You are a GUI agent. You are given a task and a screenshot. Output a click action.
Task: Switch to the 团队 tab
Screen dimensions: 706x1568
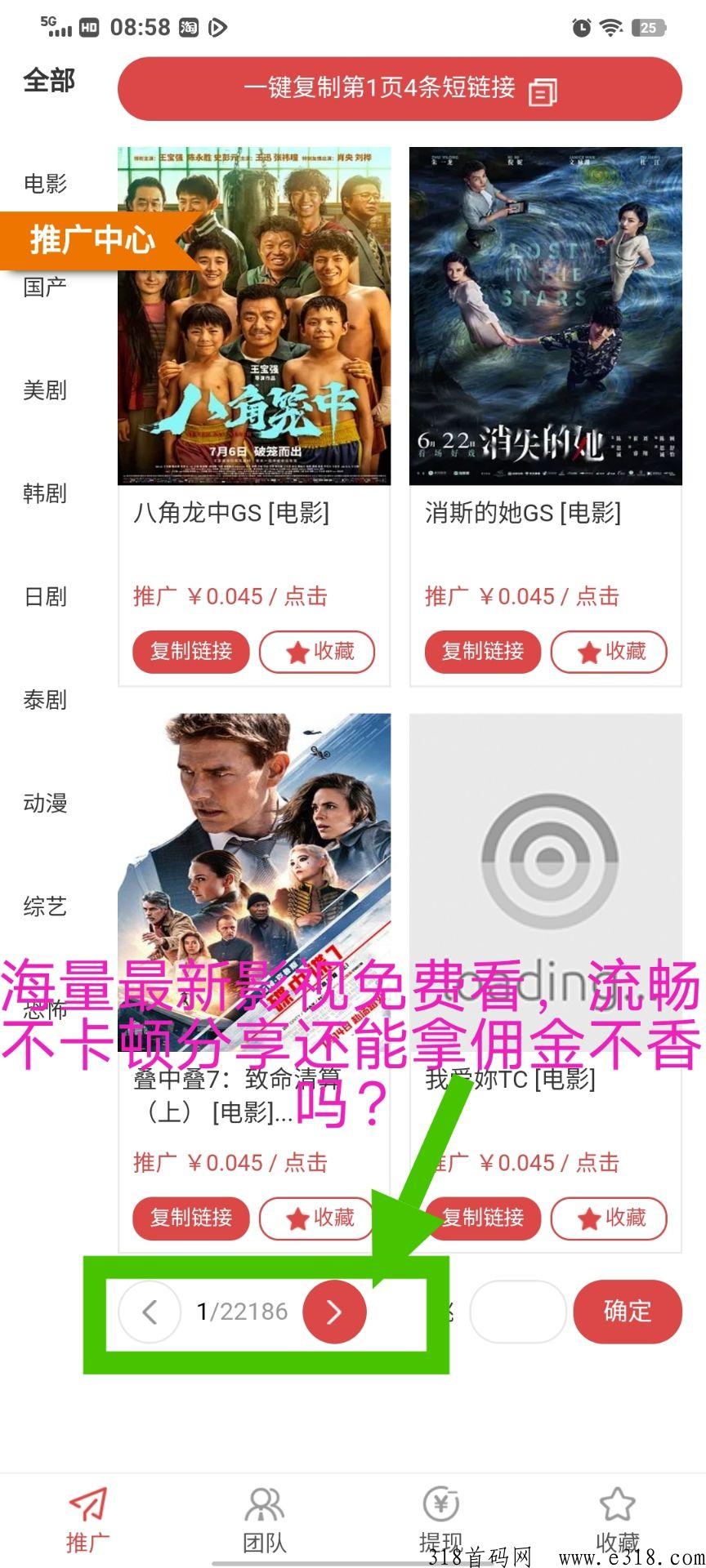265,1521
